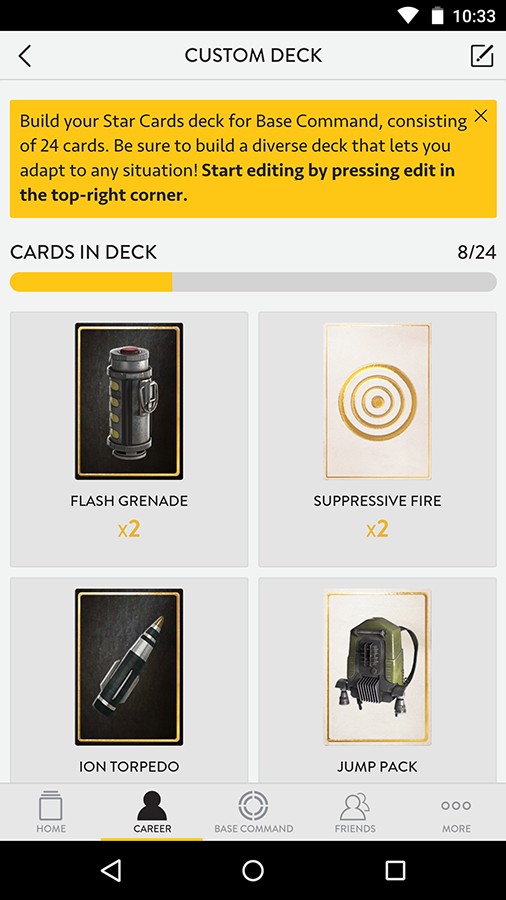
Task: Open the Jump Pack card
Action: 377,680
